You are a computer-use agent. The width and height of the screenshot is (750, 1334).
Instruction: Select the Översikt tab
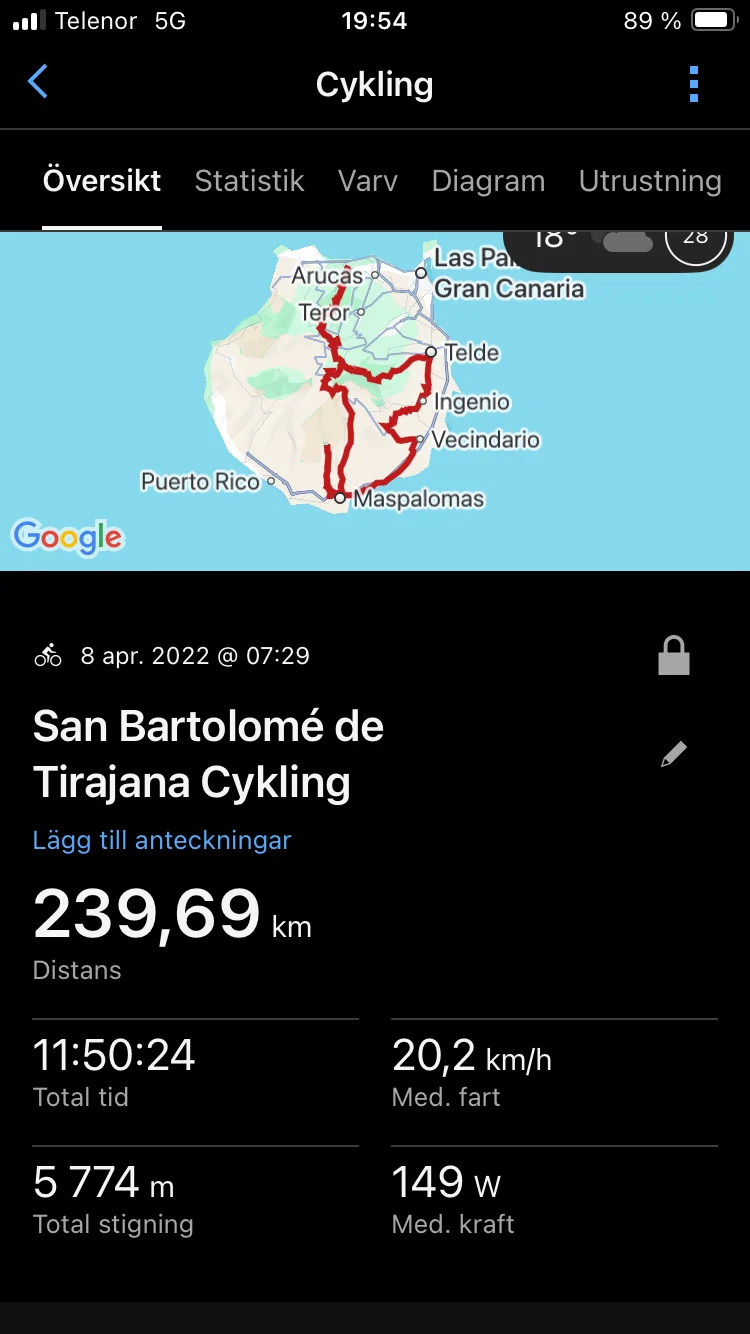coord(102,181)
